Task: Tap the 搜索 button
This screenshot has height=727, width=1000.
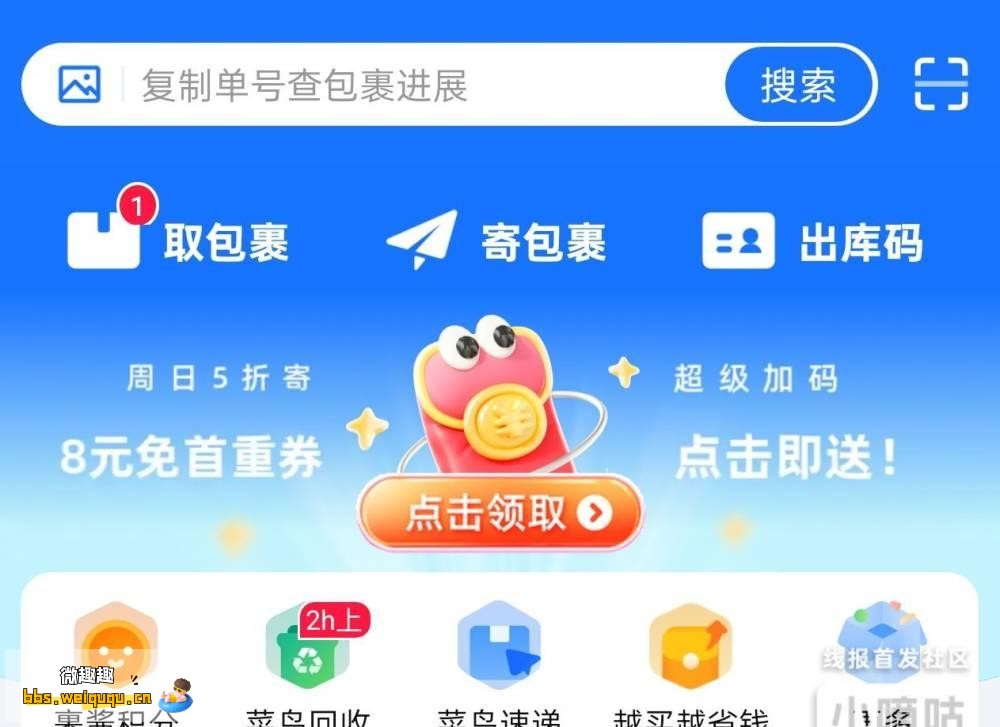Action: (x=798, y=85)
